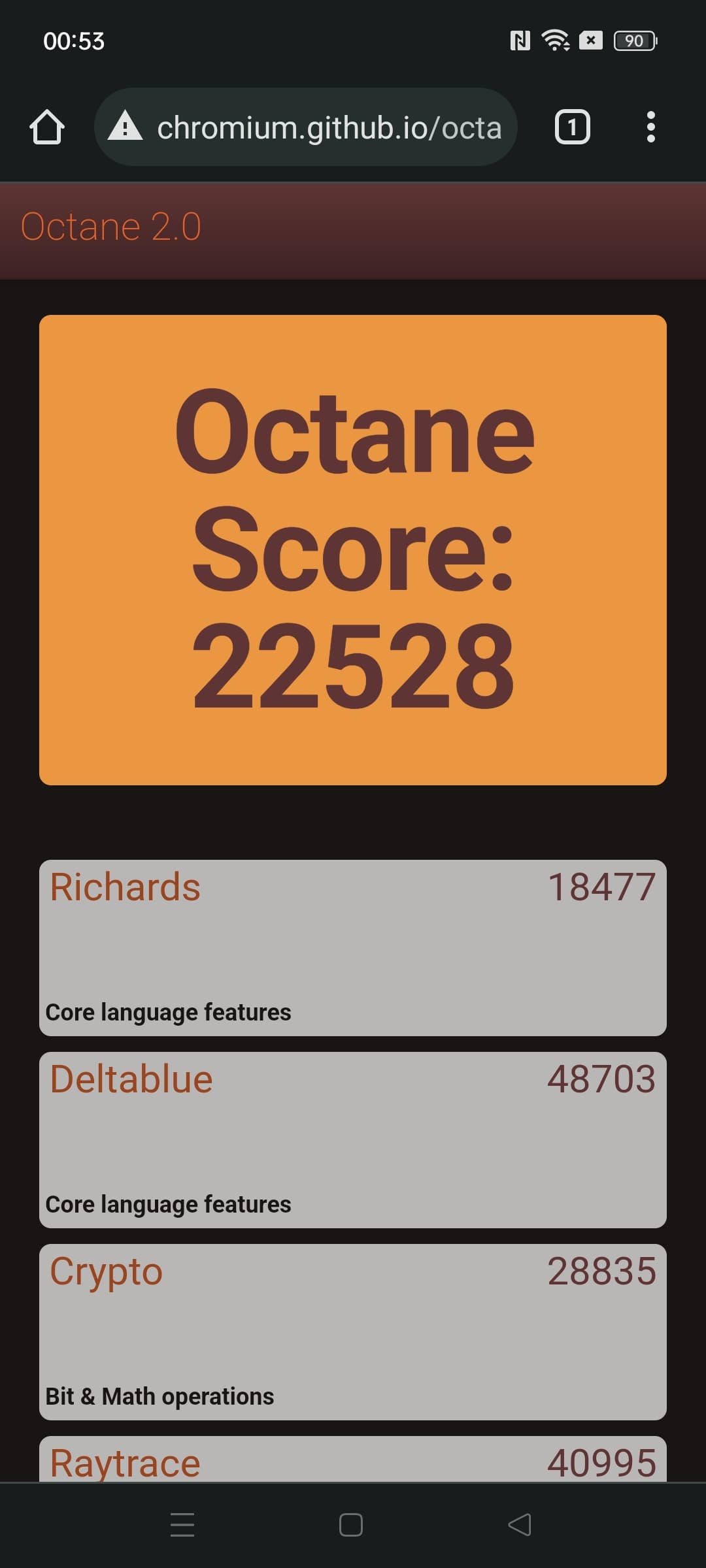Open the Richards benchmark card

[353, 947]
